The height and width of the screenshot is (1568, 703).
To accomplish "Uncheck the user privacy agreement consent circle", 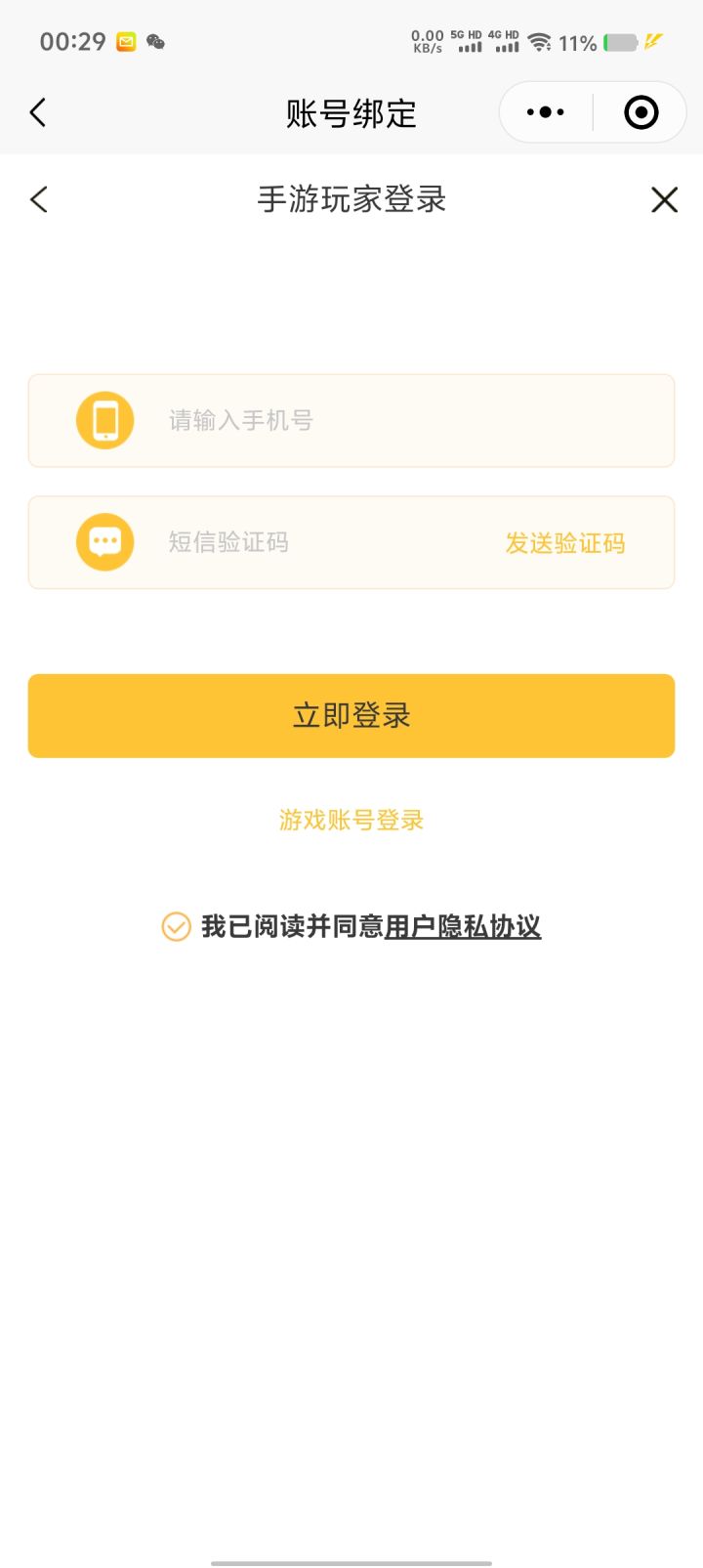I will [176, 926].
